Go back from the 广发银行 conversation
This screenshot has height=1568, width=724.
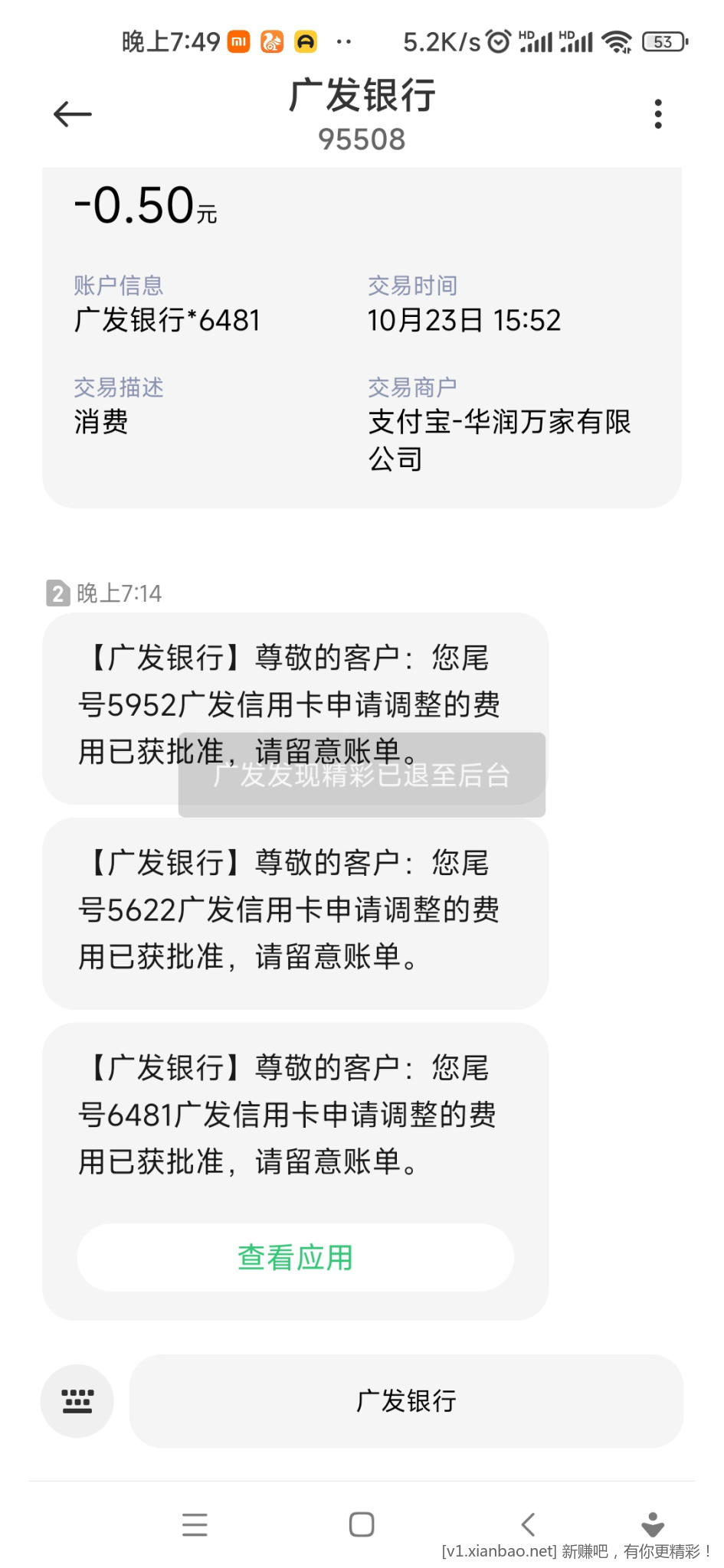(73, 114)
